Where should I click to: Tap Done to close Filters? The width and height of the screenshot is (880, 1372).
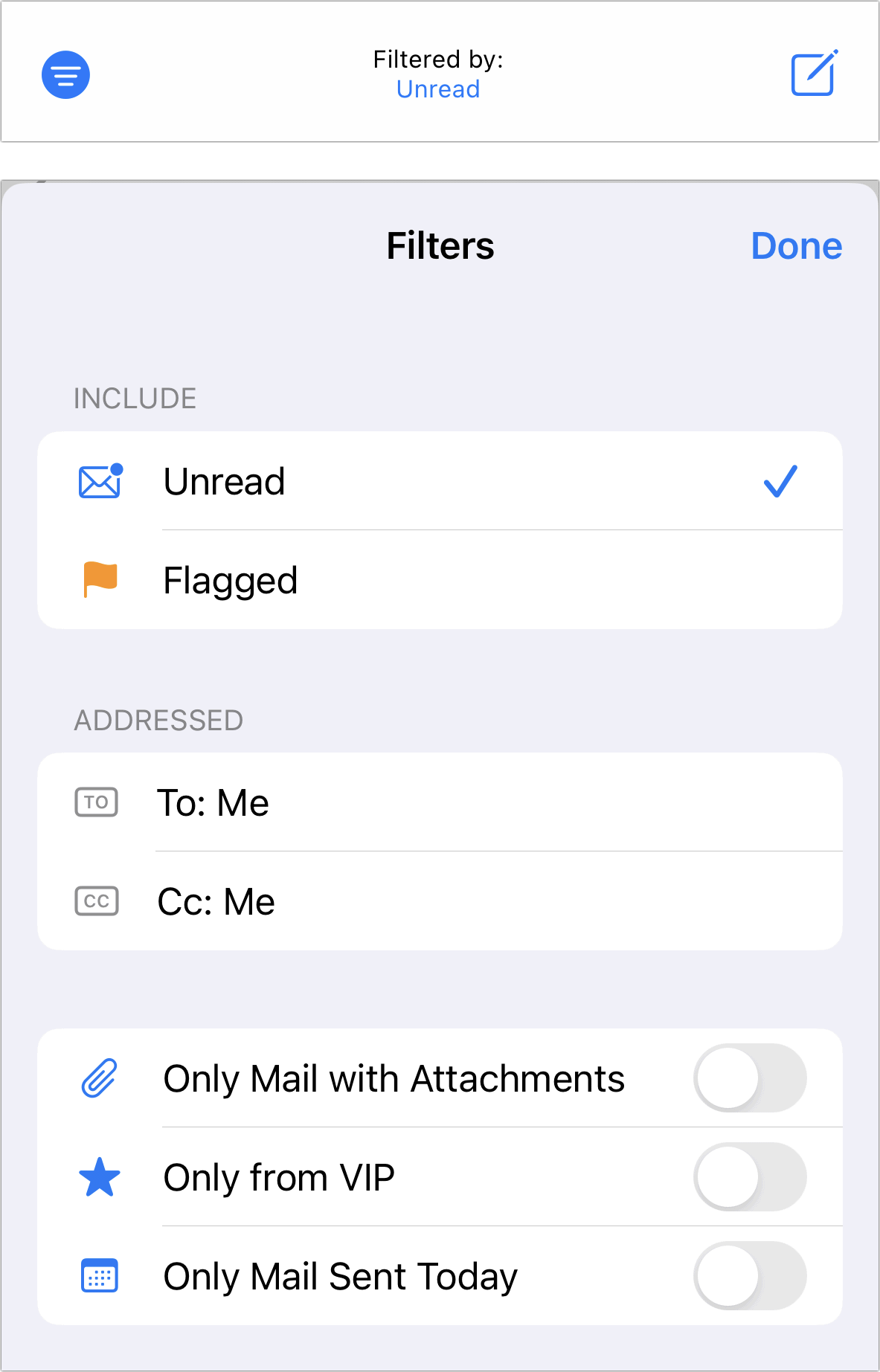pos(796,245)
